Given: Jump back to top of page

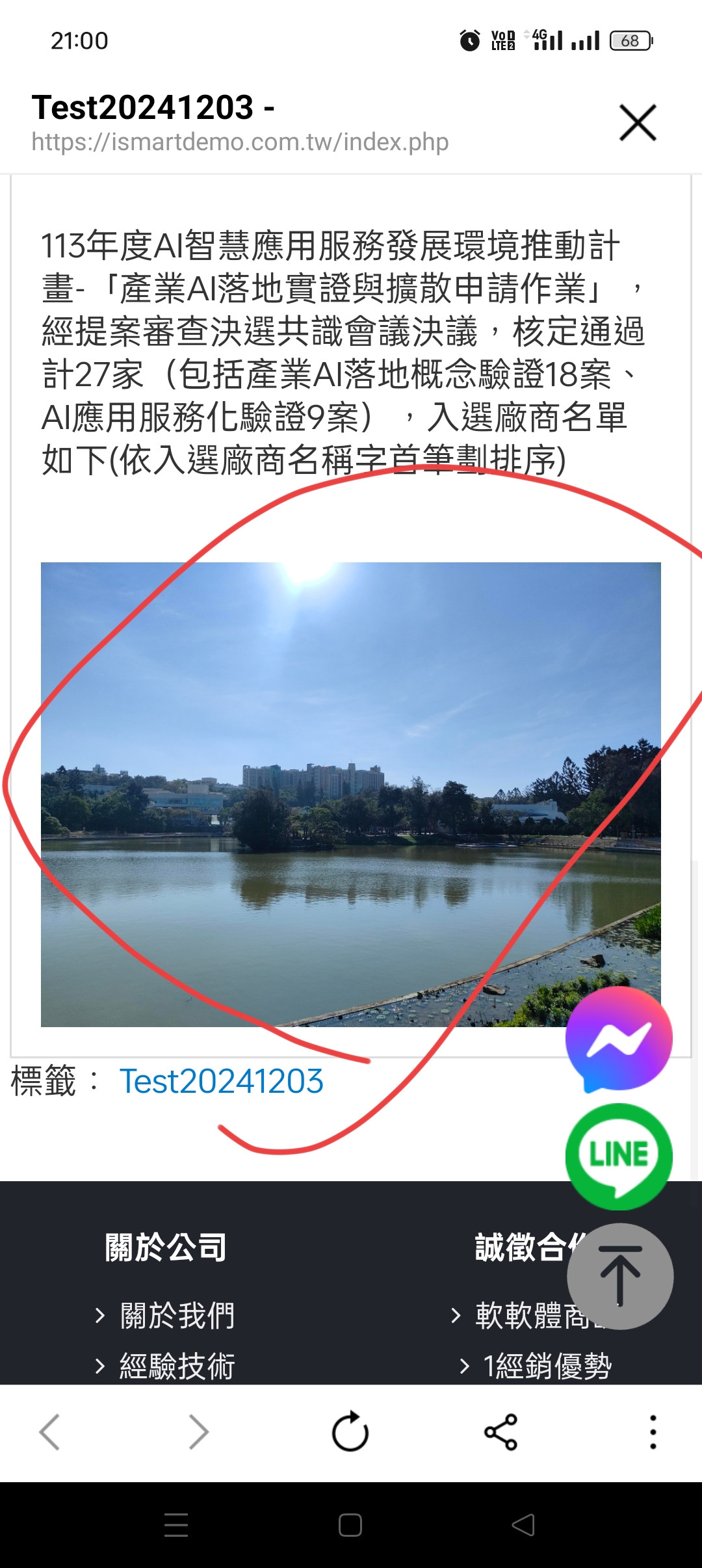Looking at the screenshot, I should click(620, 1275).
